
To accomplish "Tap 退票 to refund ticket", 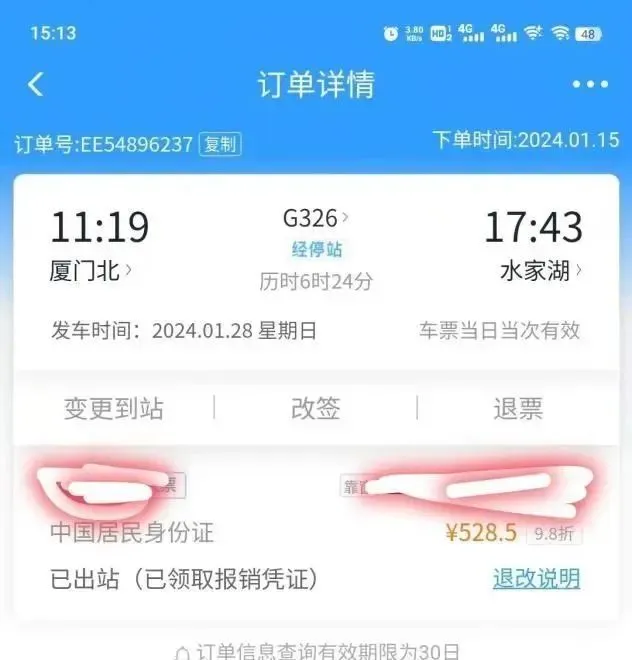I will click(x=517, y=408).
